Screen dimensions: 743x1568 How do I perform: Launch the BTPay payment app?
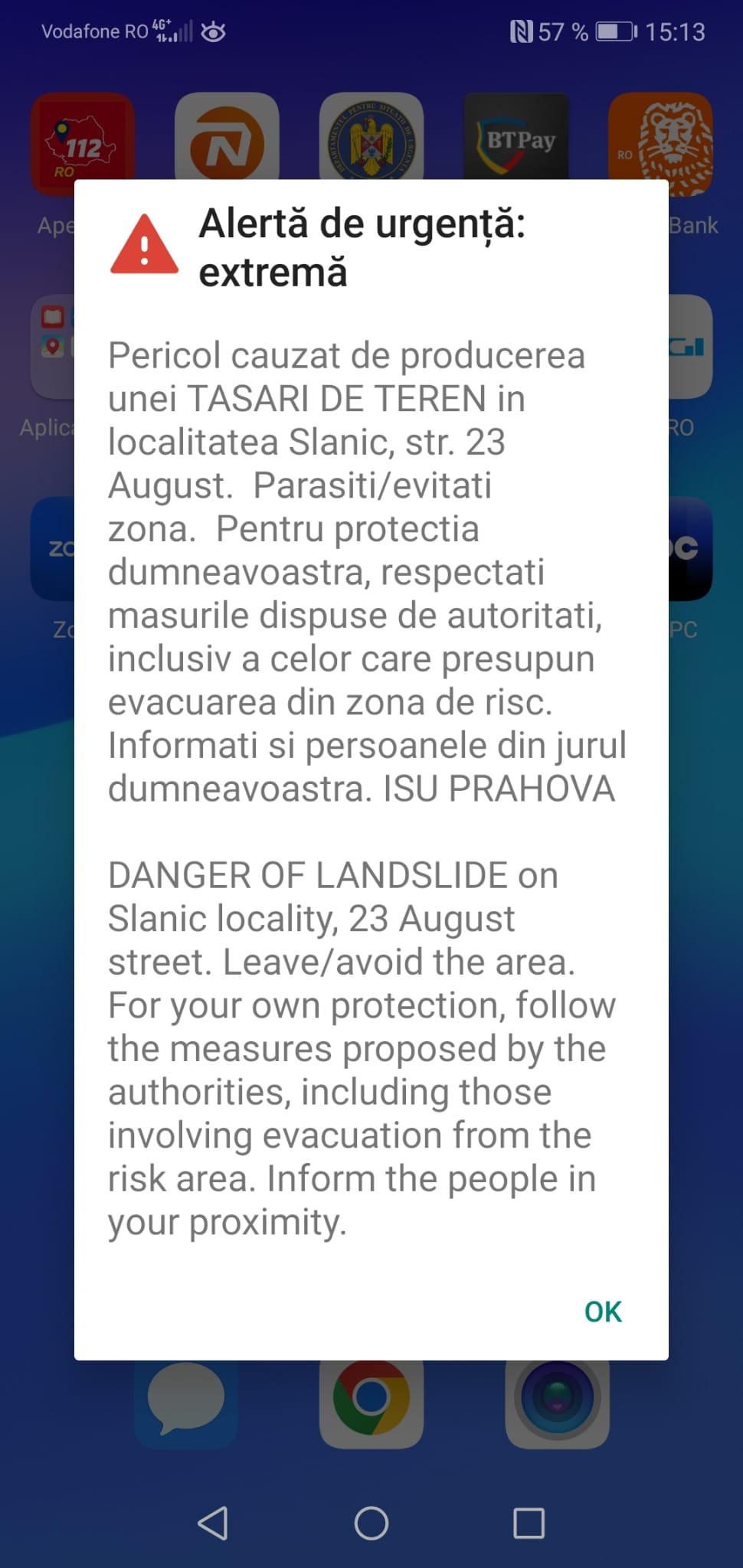coord(515,138)
